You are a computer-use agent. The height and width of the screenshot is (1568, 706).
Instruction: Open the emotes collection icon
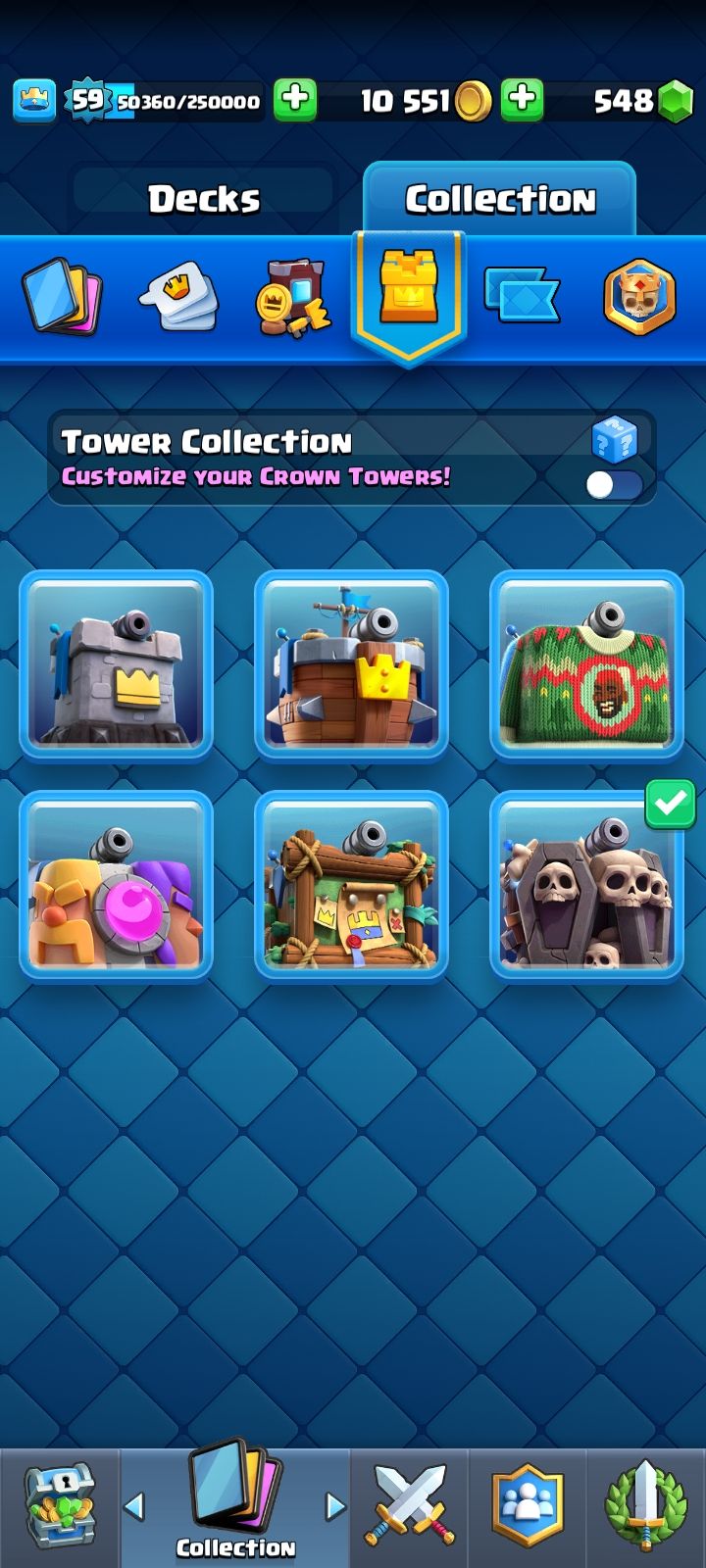[x=178, y=296]
